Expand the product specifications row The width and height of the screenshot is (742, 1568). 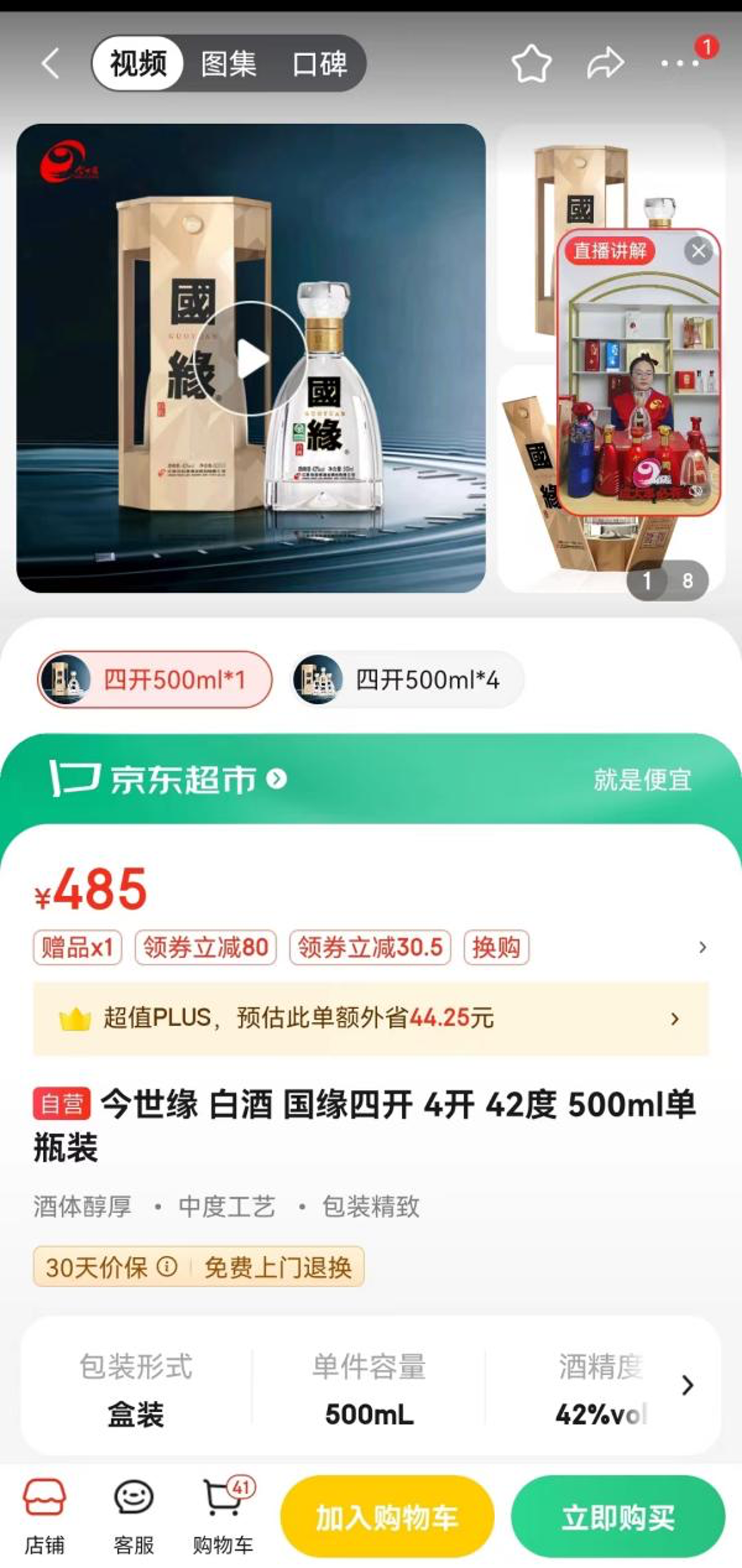point(687,1385)
